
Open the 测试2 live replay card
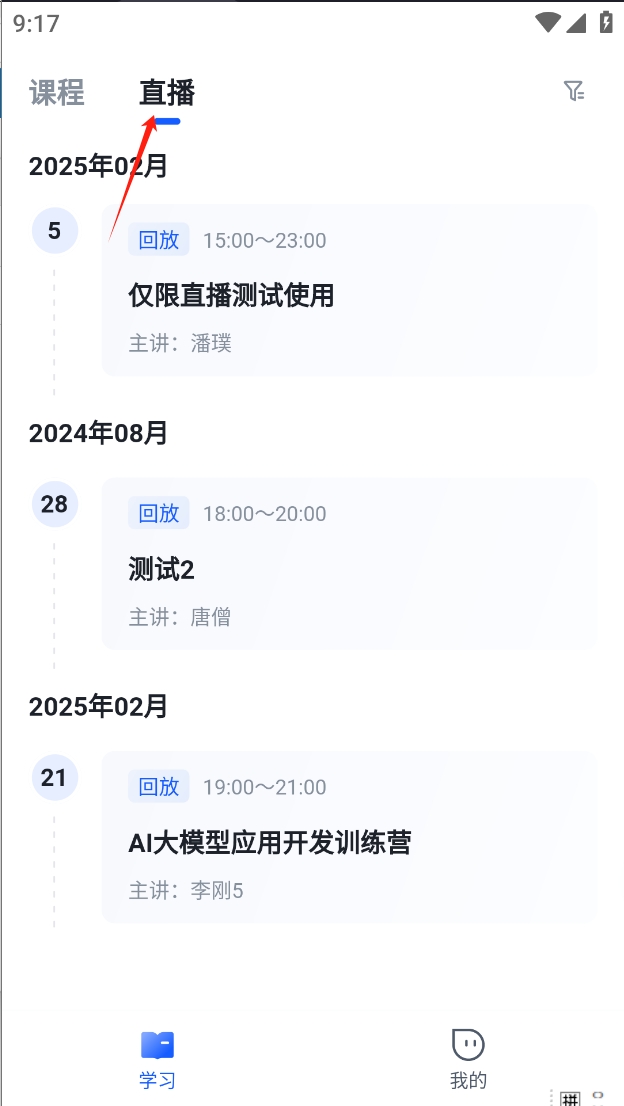[x=348, y=564]
